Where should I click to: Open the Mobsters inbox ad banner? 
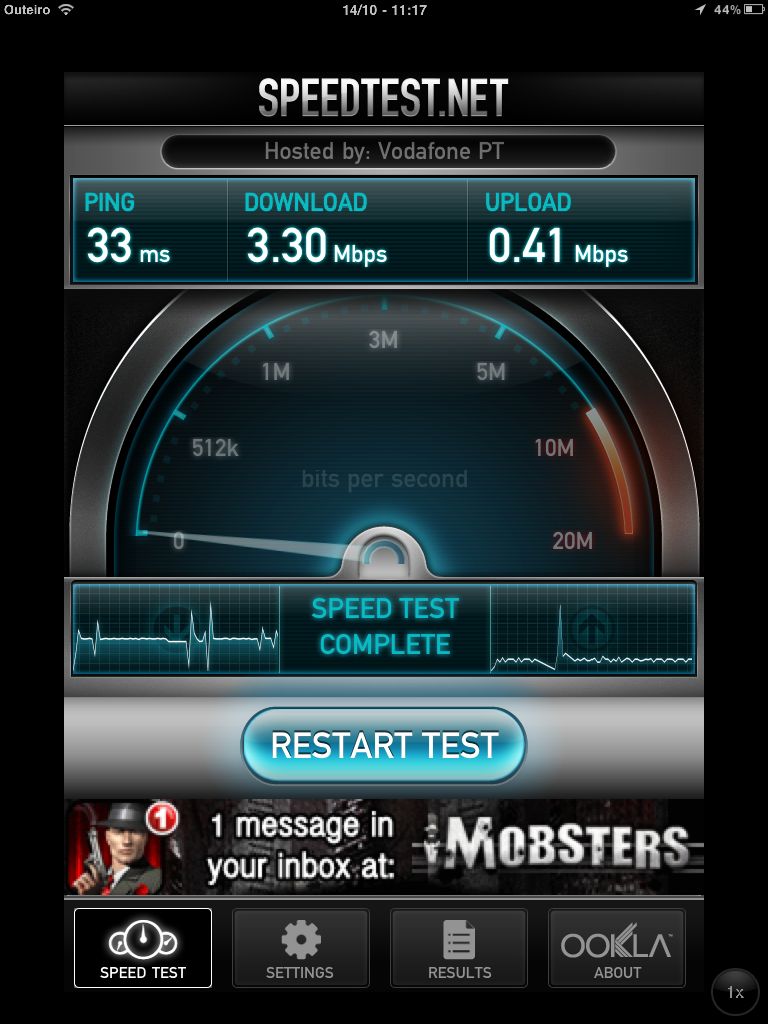tap(384, 847)
